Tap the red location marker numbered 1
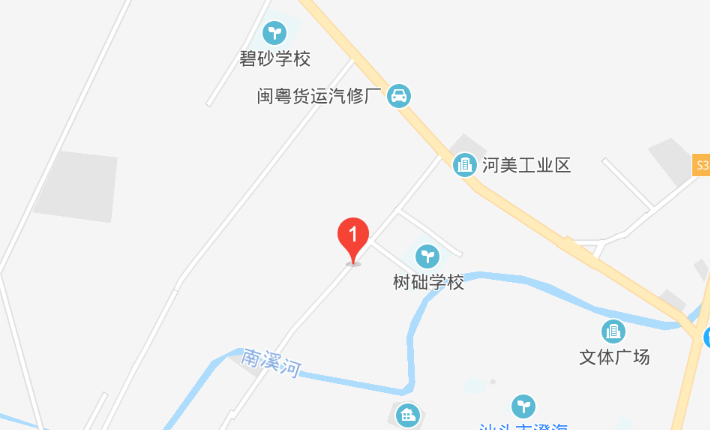Image resolution: width=710 pixels, height=430 pixels. (x=353, y=237)
